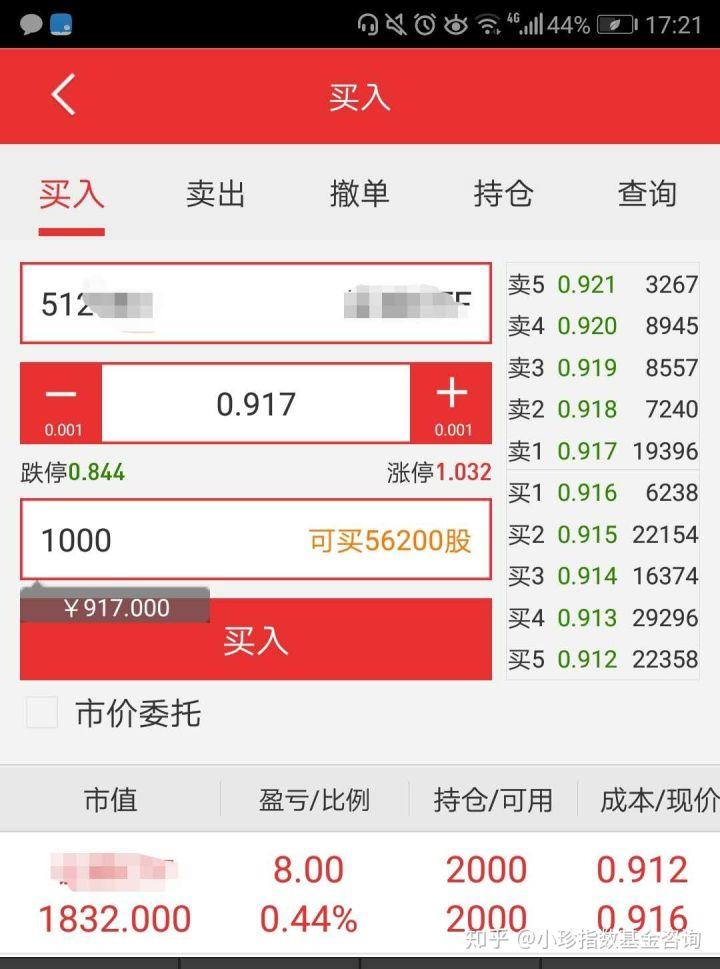Viewport: 720px width, 969px height.
Task: Open the 持仓 tab
Action: [x=503, y=194]
